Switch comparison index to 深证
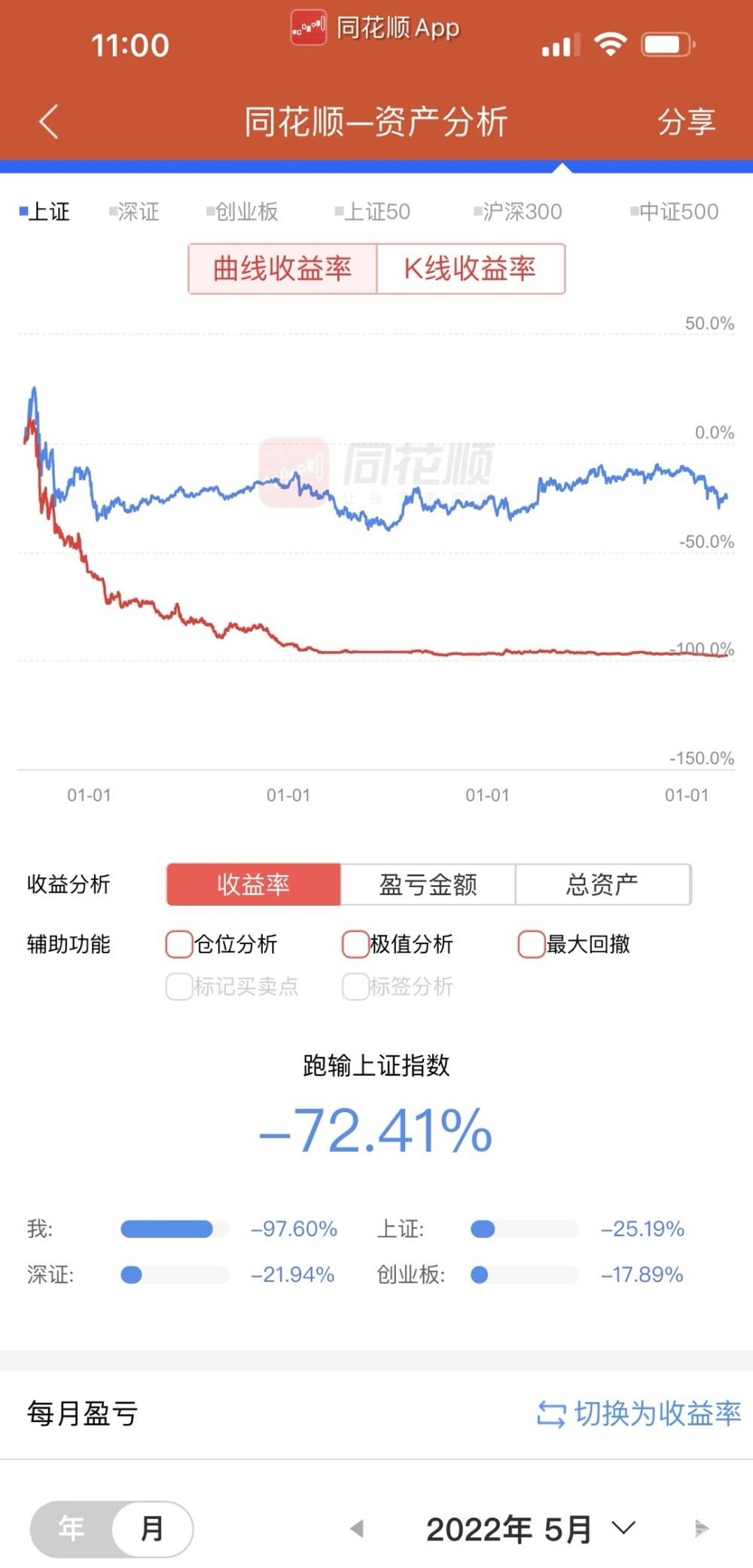Viewport: 753px width, 1568px height. [135, 212]
